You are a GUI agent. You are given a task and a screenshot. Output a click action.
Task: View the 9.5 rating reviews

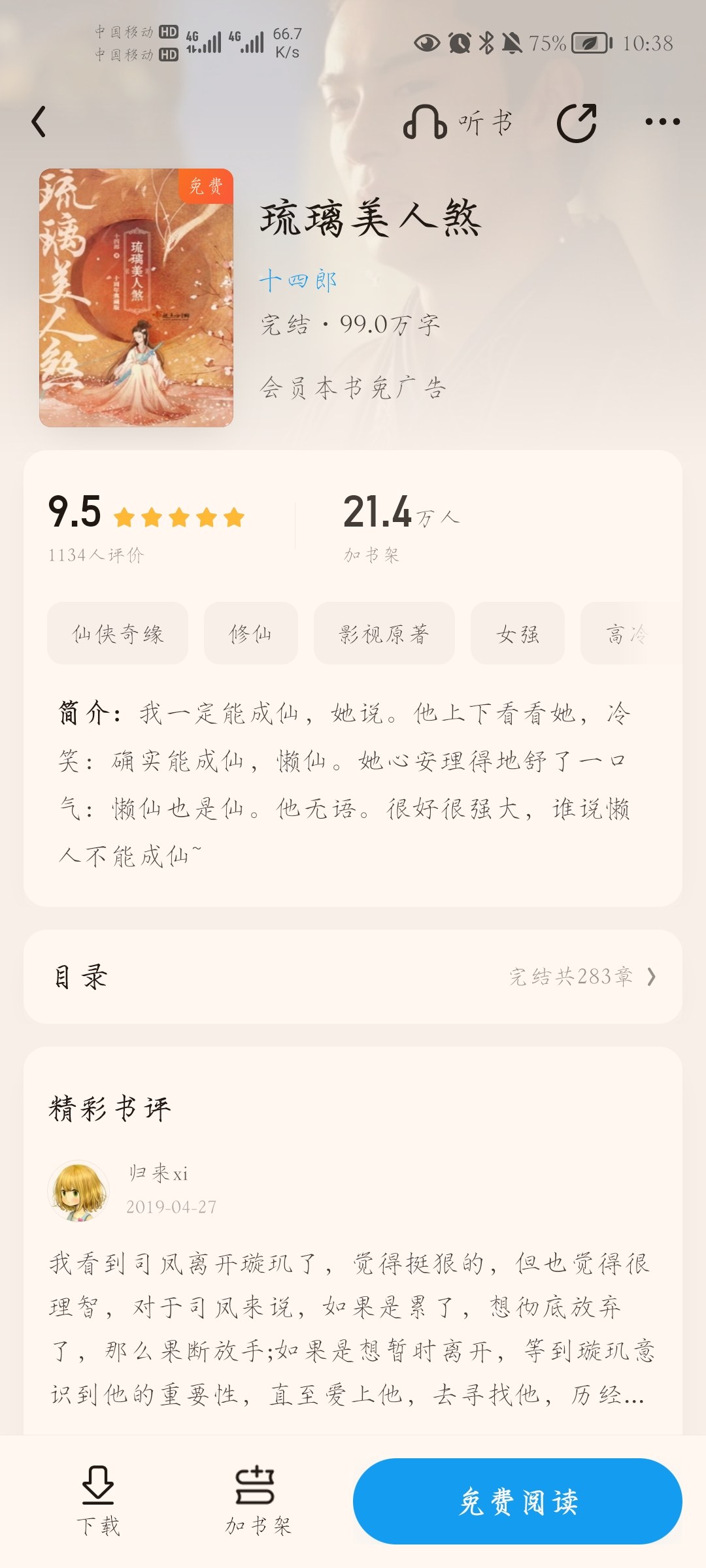click(146, 528)
